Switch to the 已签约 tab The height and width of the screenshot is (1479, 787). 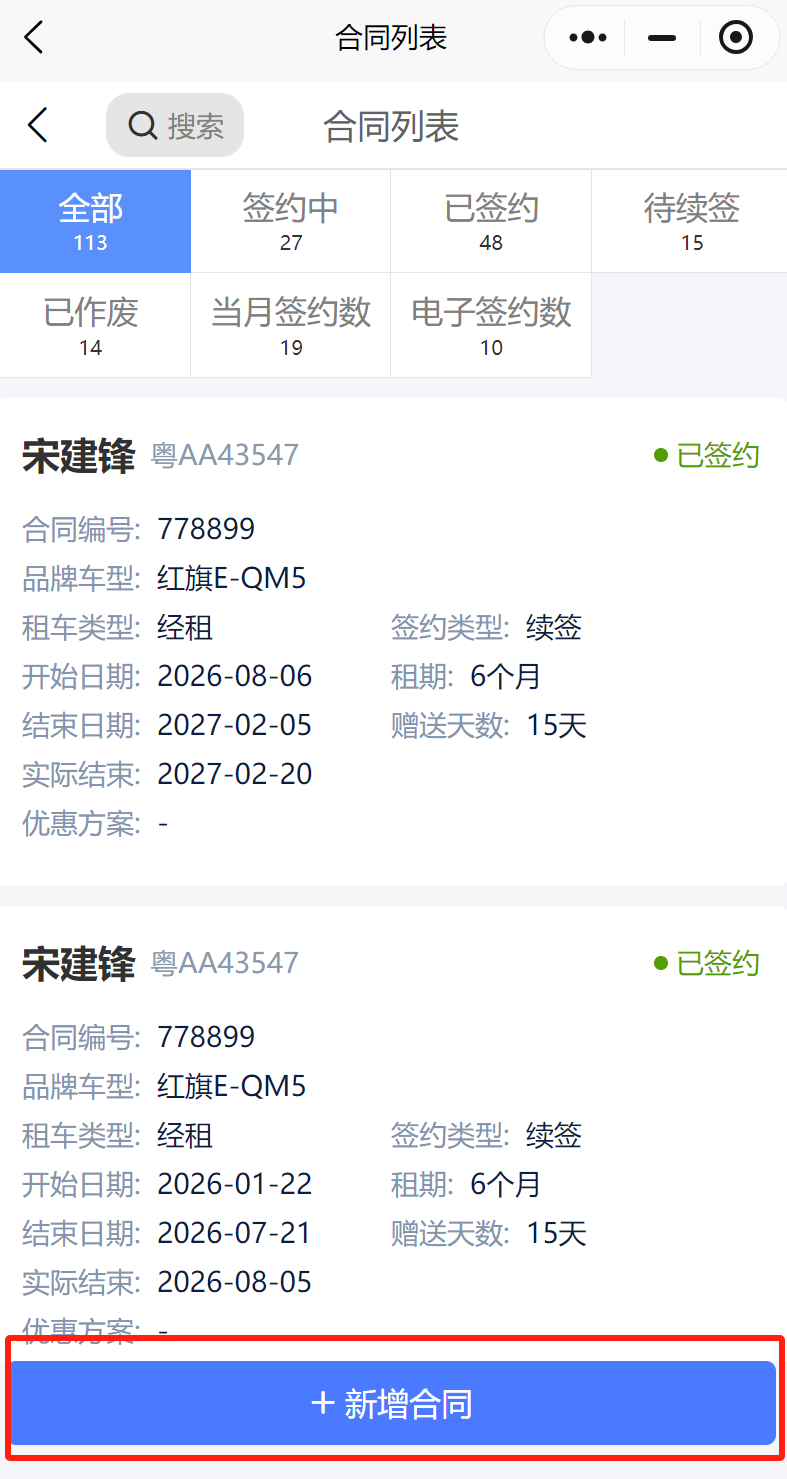(490, 221)
